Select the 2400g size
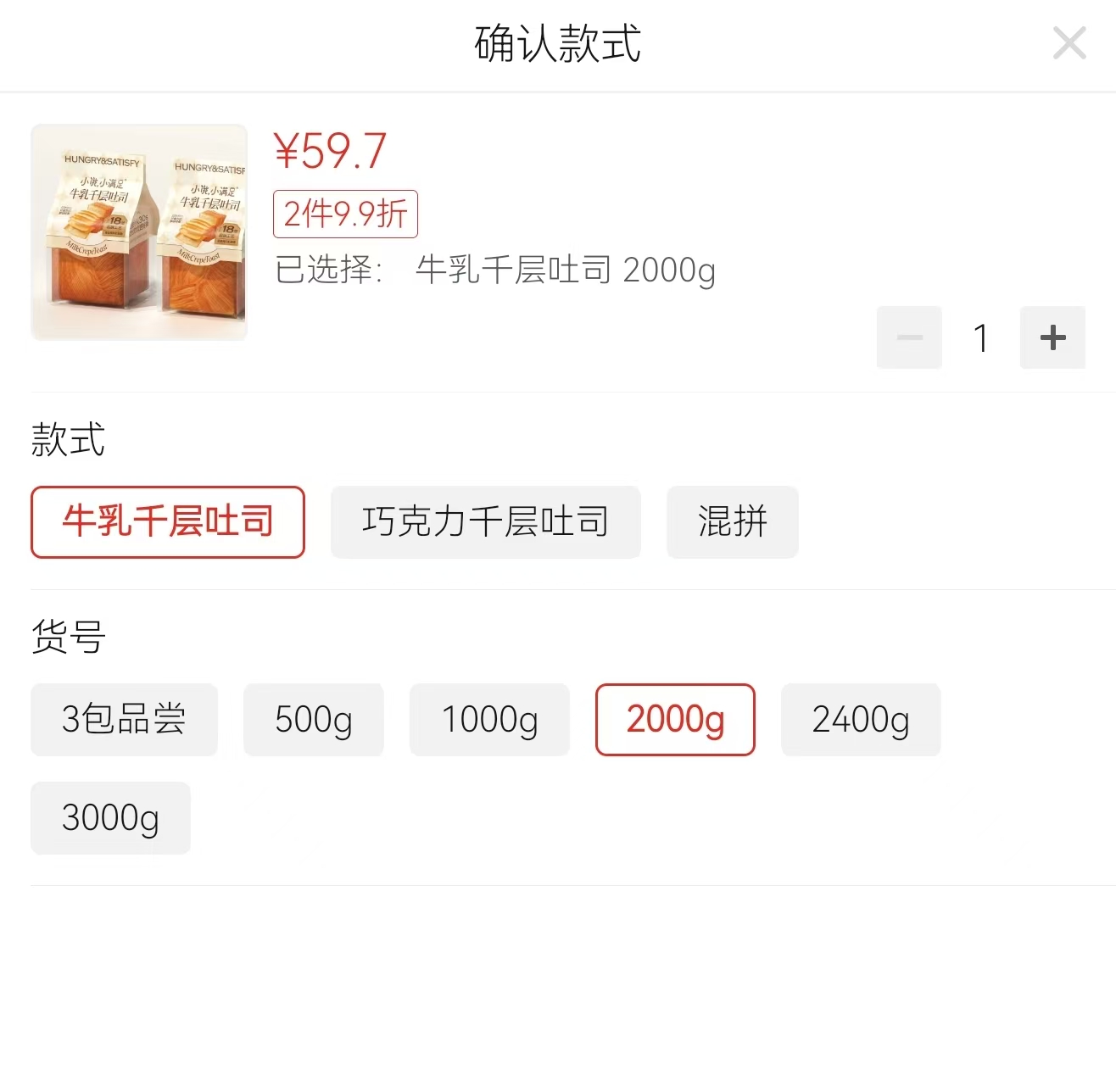The image size is (1116, 1092). point(861,720)
